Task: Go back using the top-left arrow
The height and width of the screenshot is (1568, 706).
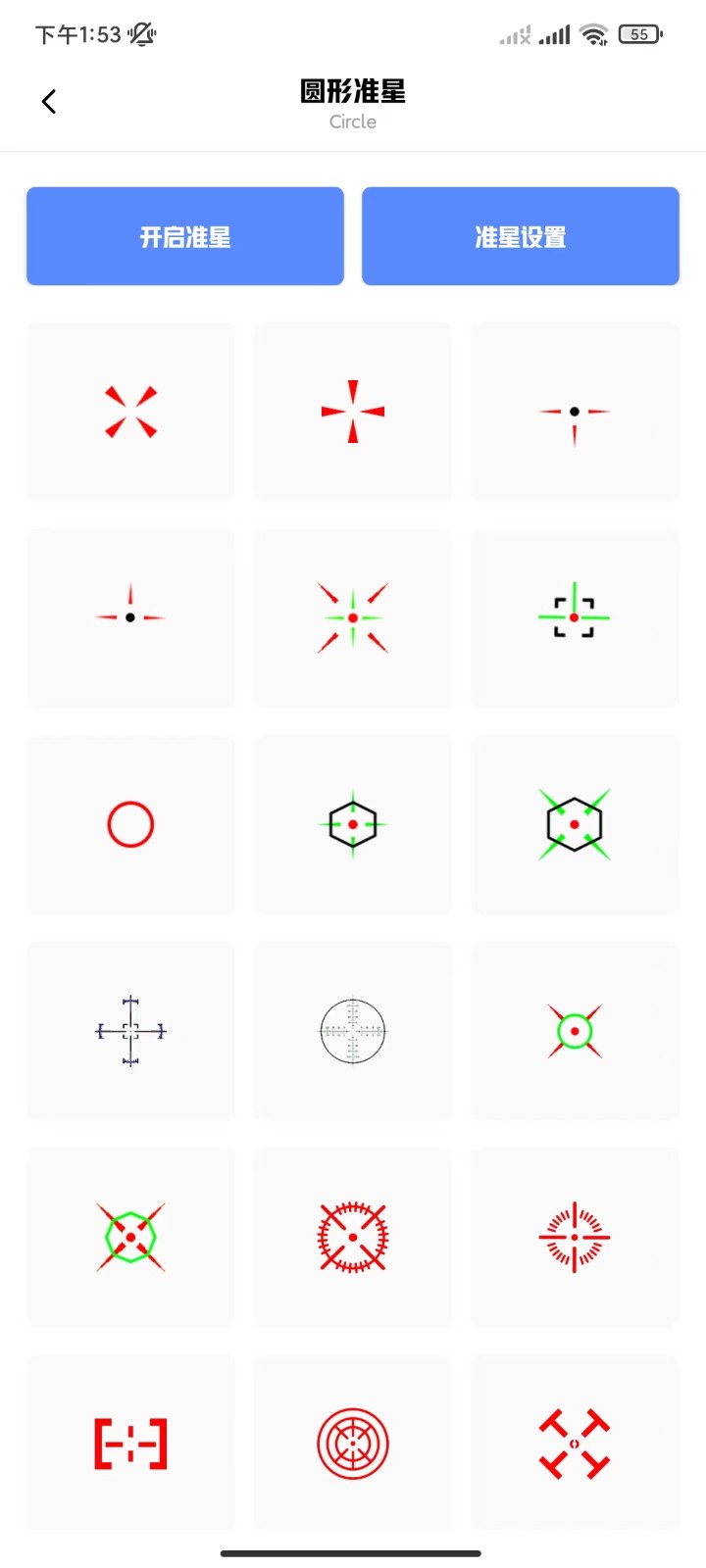Action: [49, 101]
